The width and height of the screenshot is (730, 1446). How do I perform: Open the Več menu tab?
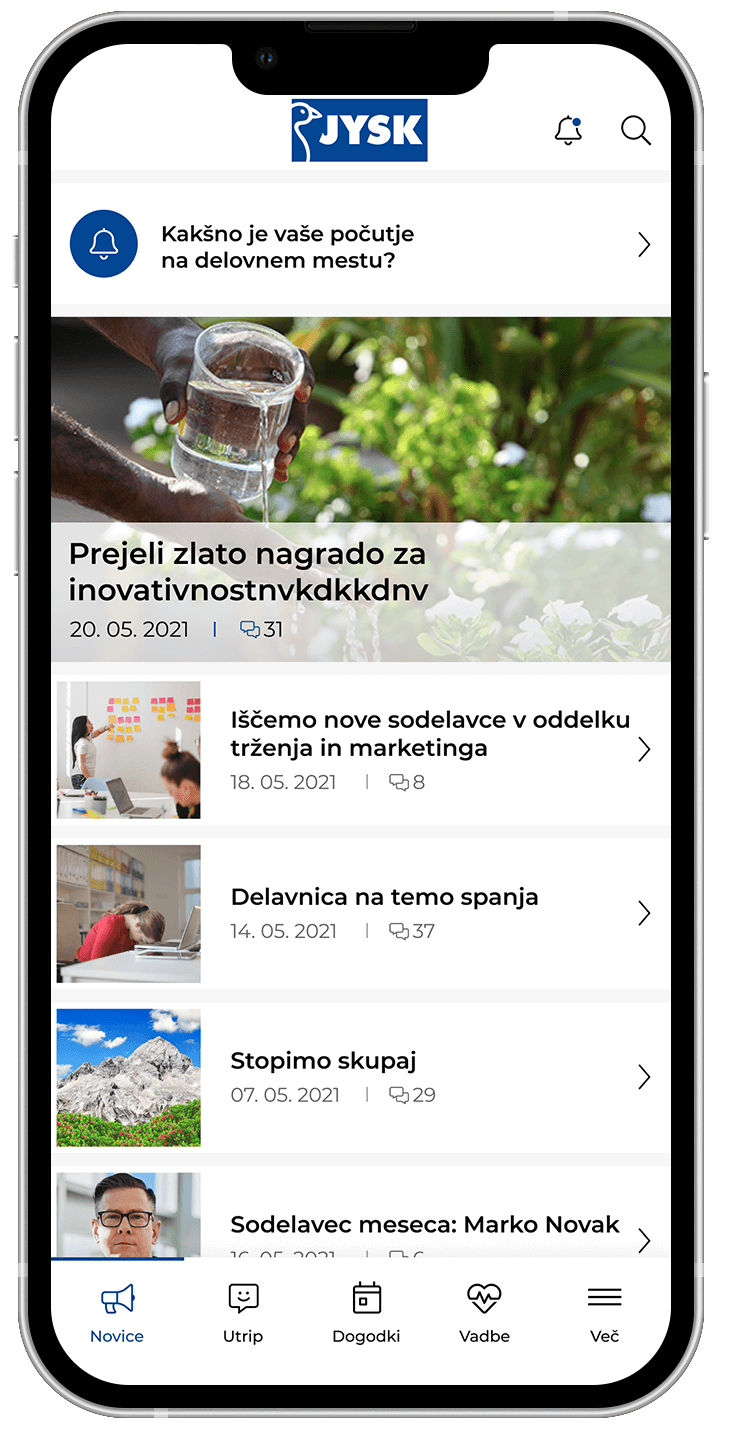pyautogui.click(x=604, y=1313)
